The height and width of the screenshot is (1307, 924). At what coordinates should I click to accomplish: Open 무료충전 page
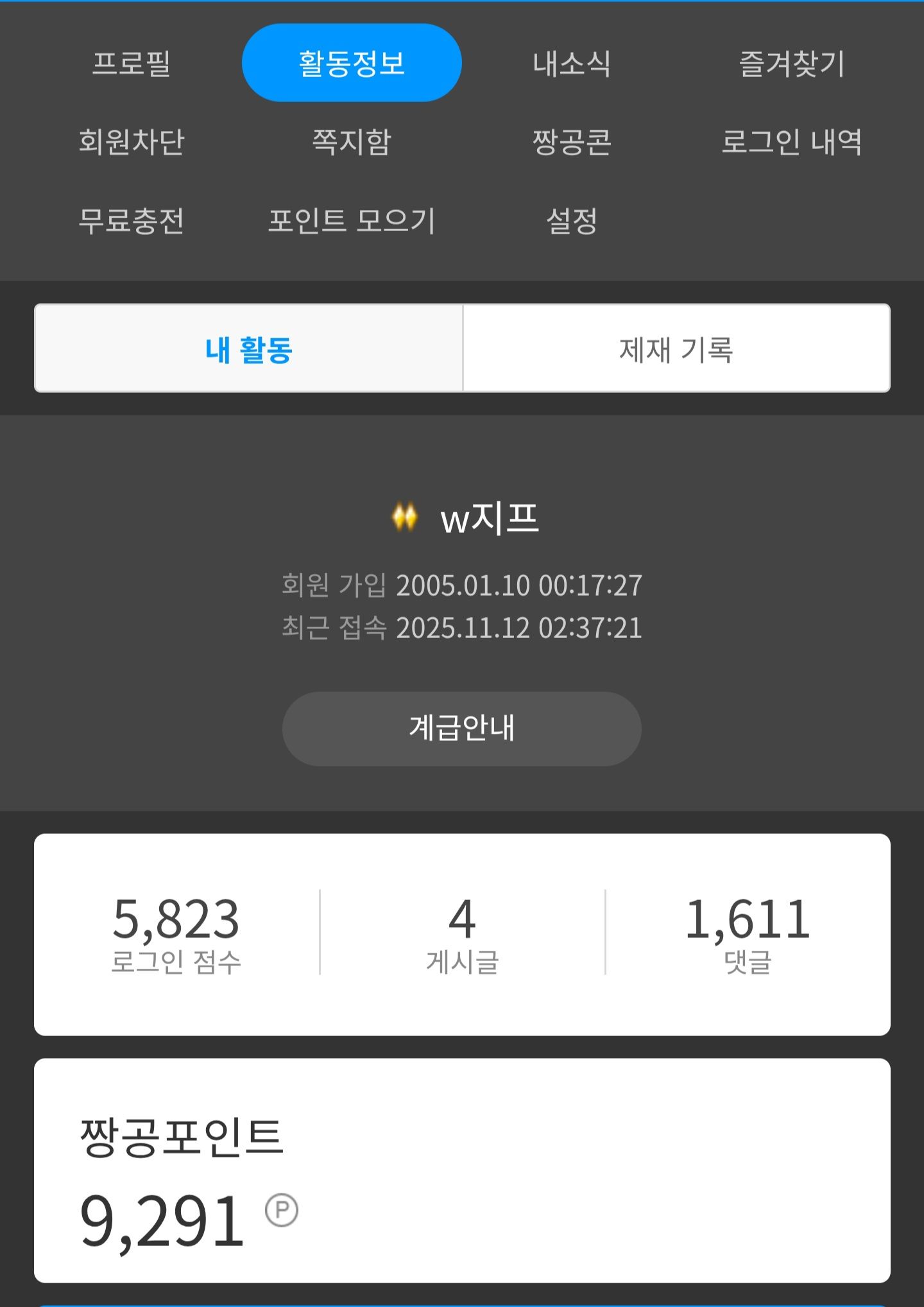click(x=132, y=221)
